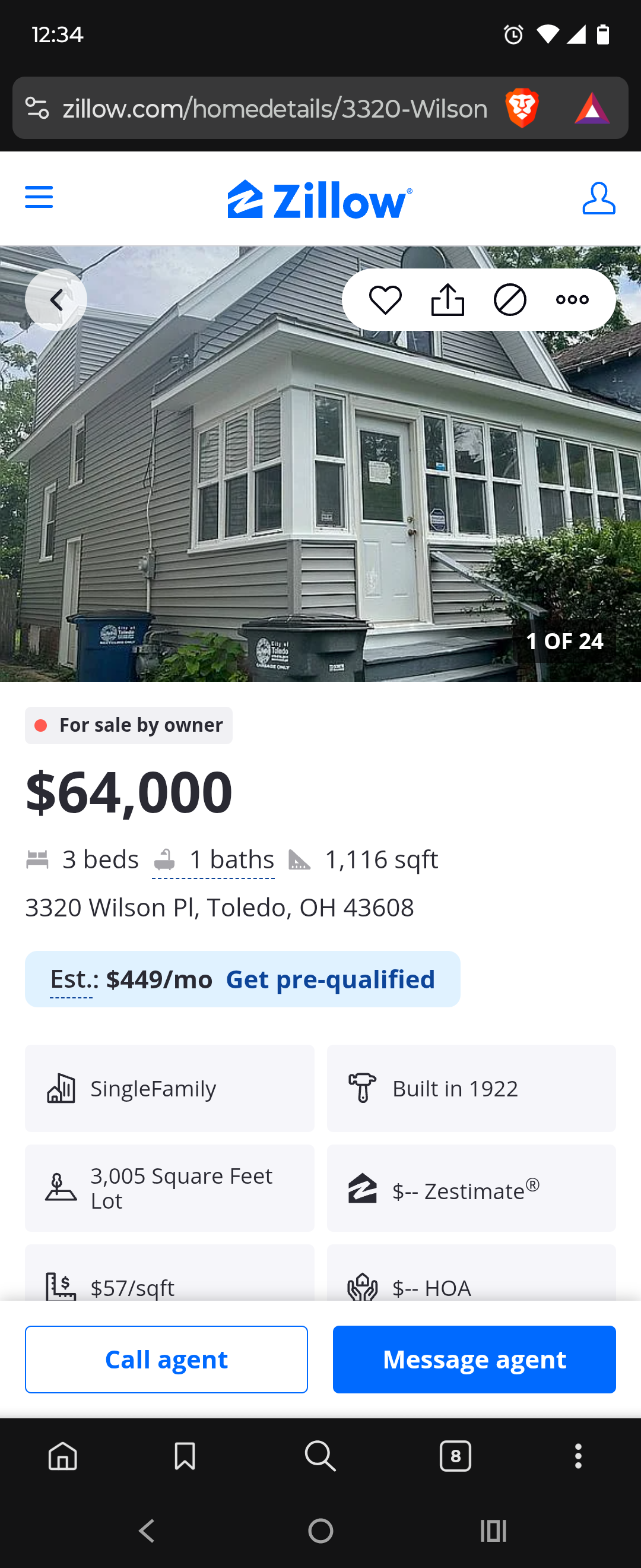Tap the browser address bar
641x1568 pixels.
pyautogui.click(x=275, y=109)
